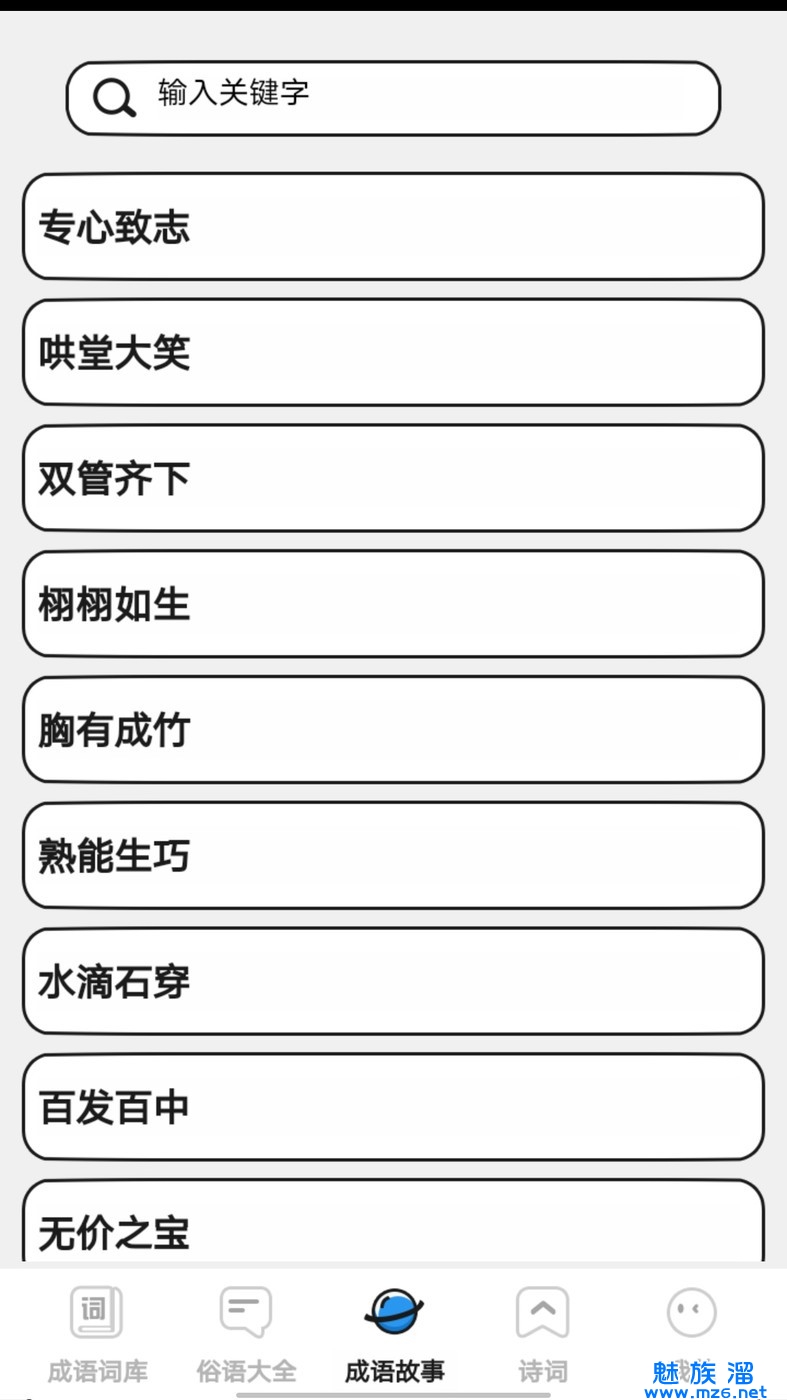
Task: Select the 胸有成竹 idiom story
Action: 393,730
